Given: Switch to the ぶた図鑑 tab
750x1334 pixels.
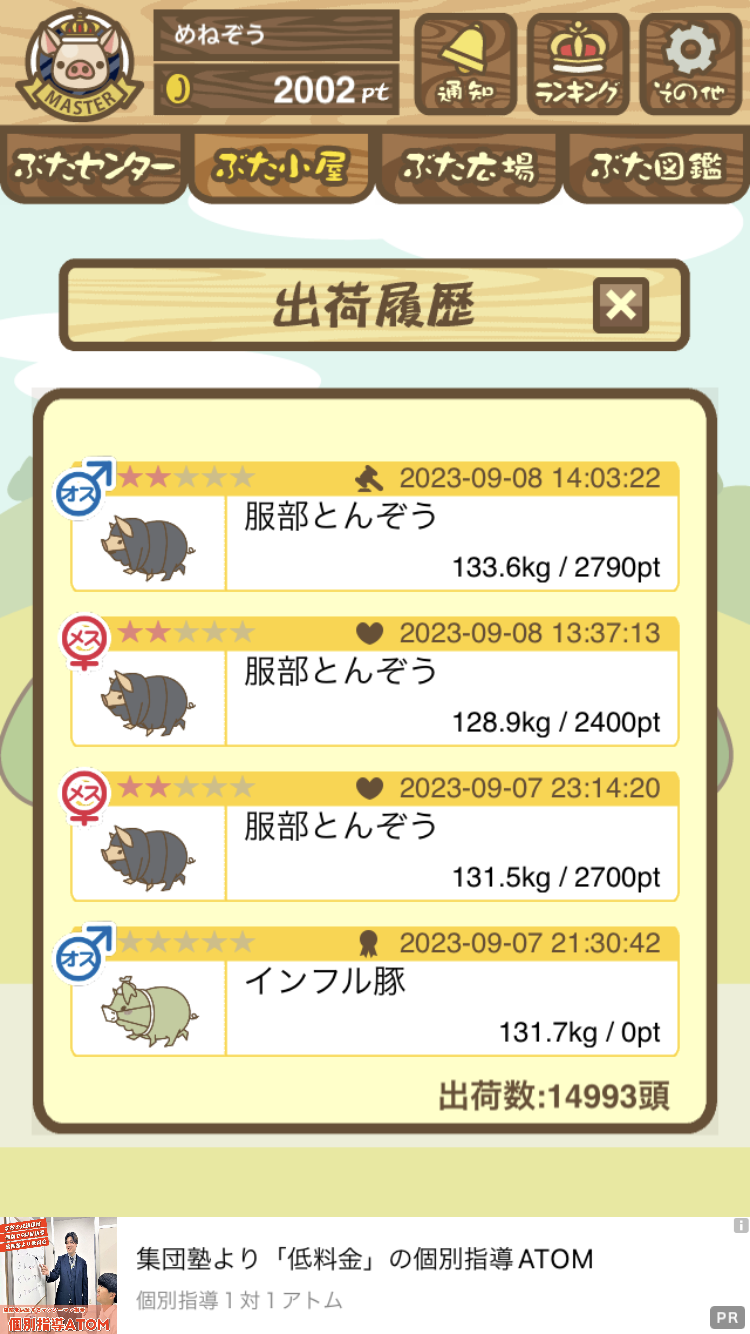Looking at the screenshot, I should point(656,166).
